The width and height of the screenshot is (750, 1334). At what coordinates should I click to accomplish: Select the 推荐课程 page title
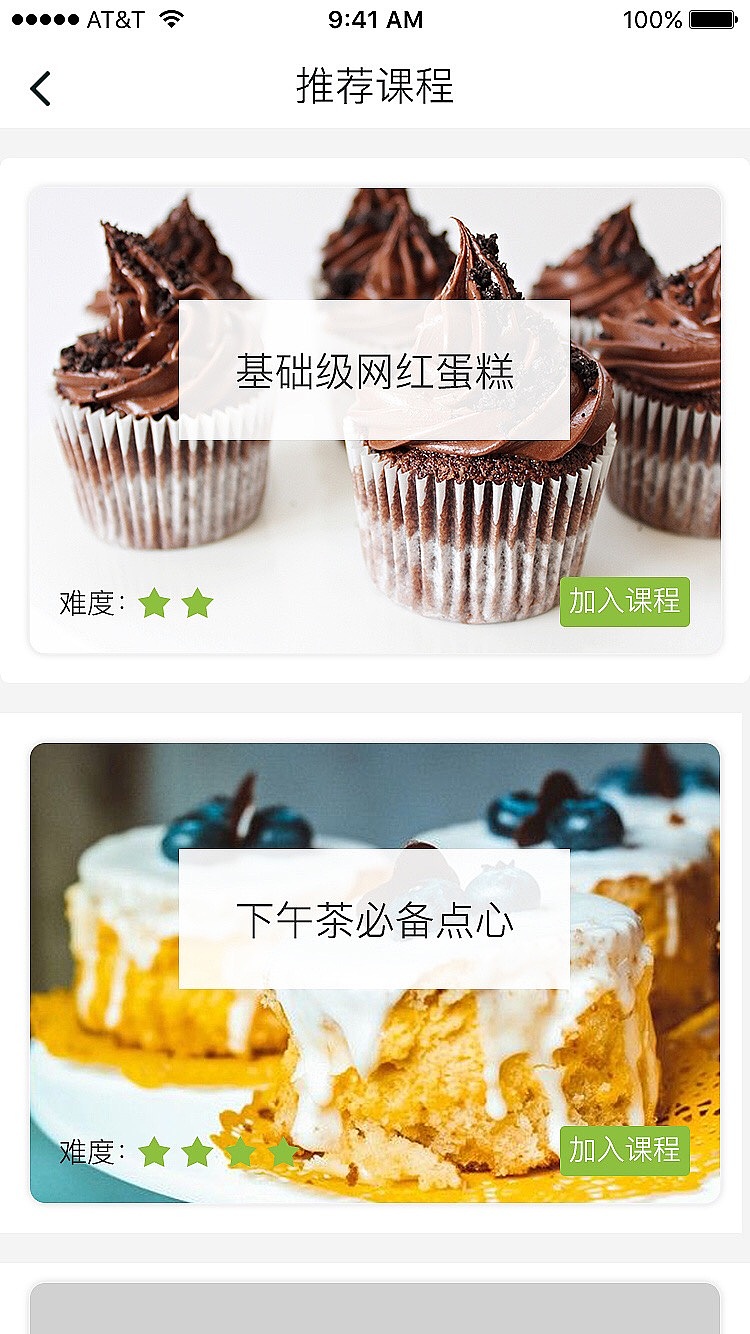375,88
